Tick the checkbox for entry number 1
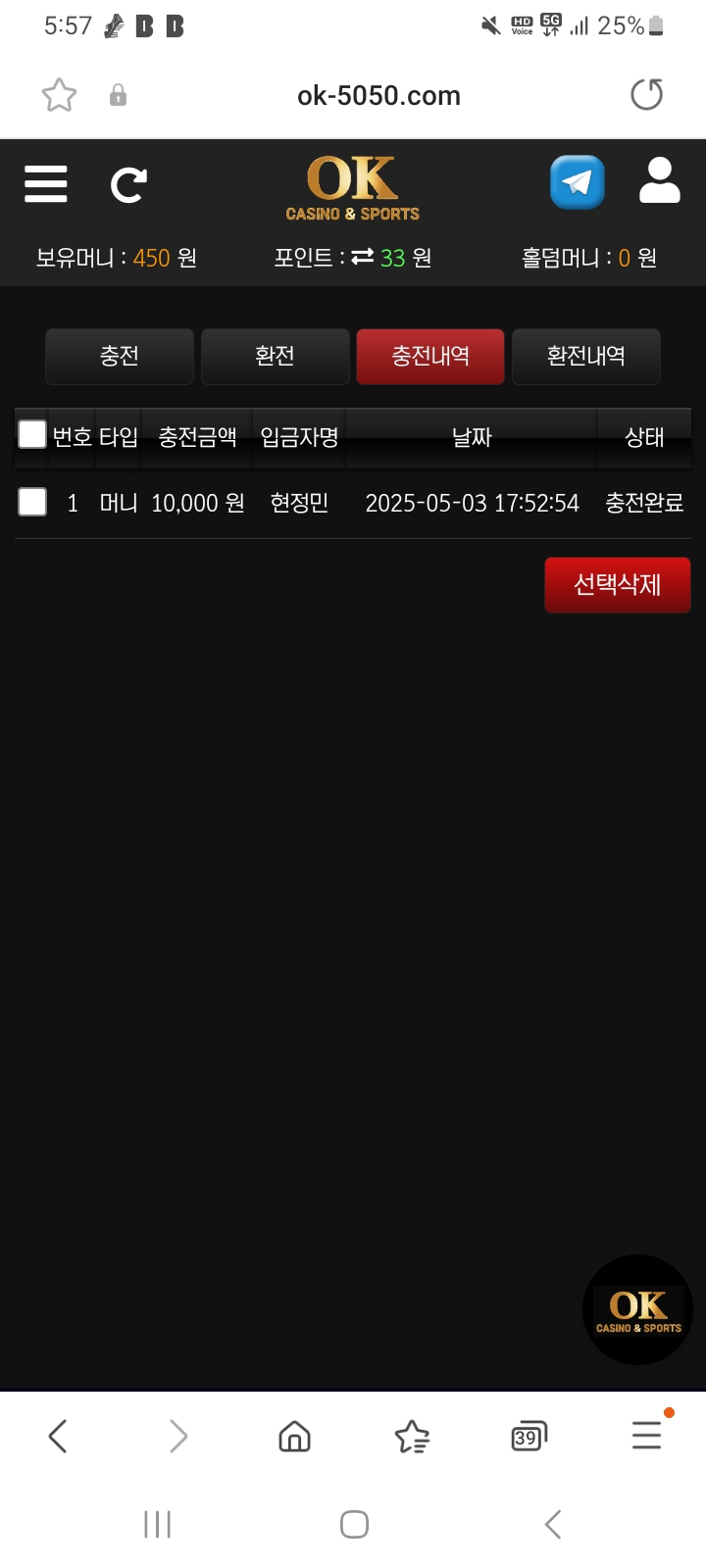The height and width of the screenshot is (1568, 706). pos(32,502)
